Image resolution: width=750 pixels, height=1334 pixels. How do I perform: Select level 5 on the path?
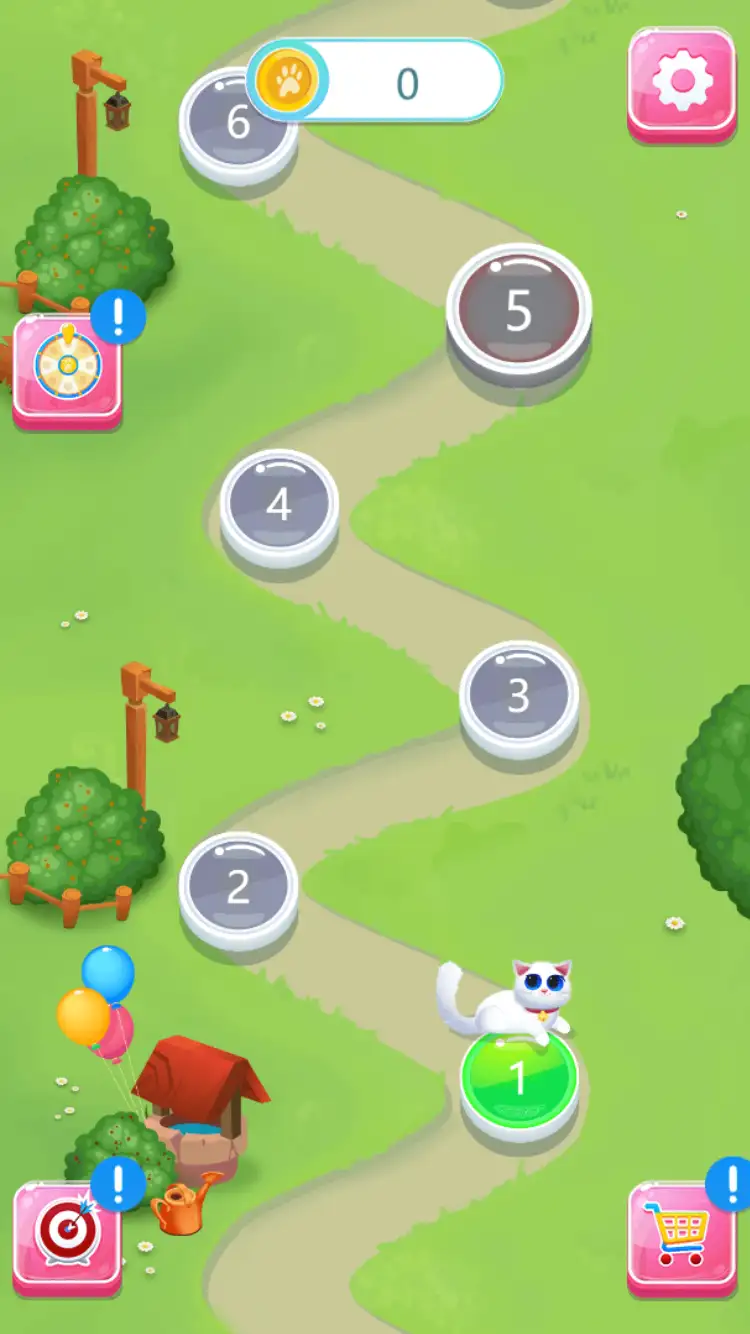tap(518, 310)
